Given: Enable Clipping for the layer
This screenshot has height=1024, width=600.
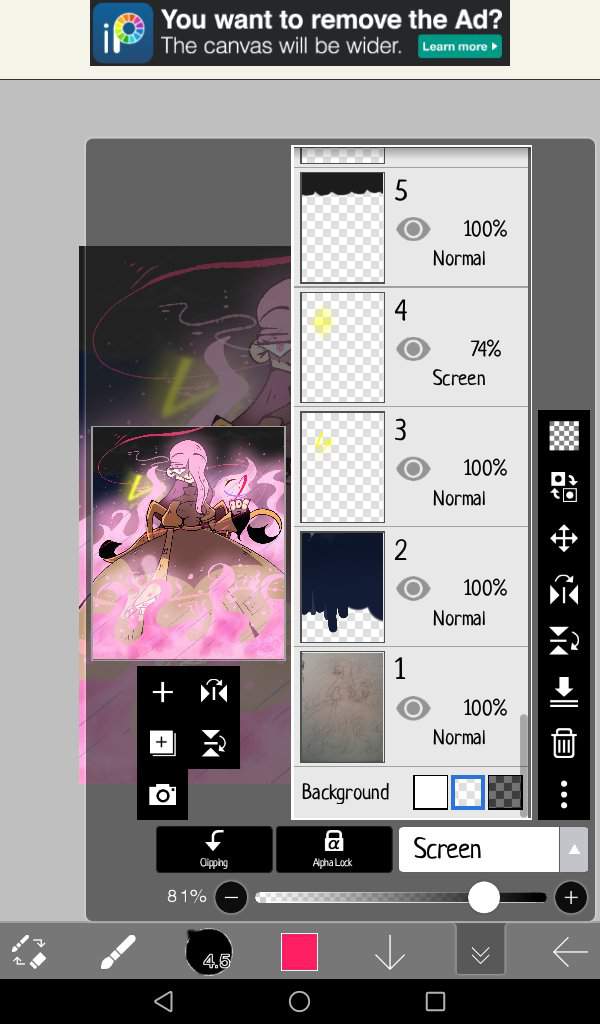Looking at the screenshot, I should click(214, 848).
